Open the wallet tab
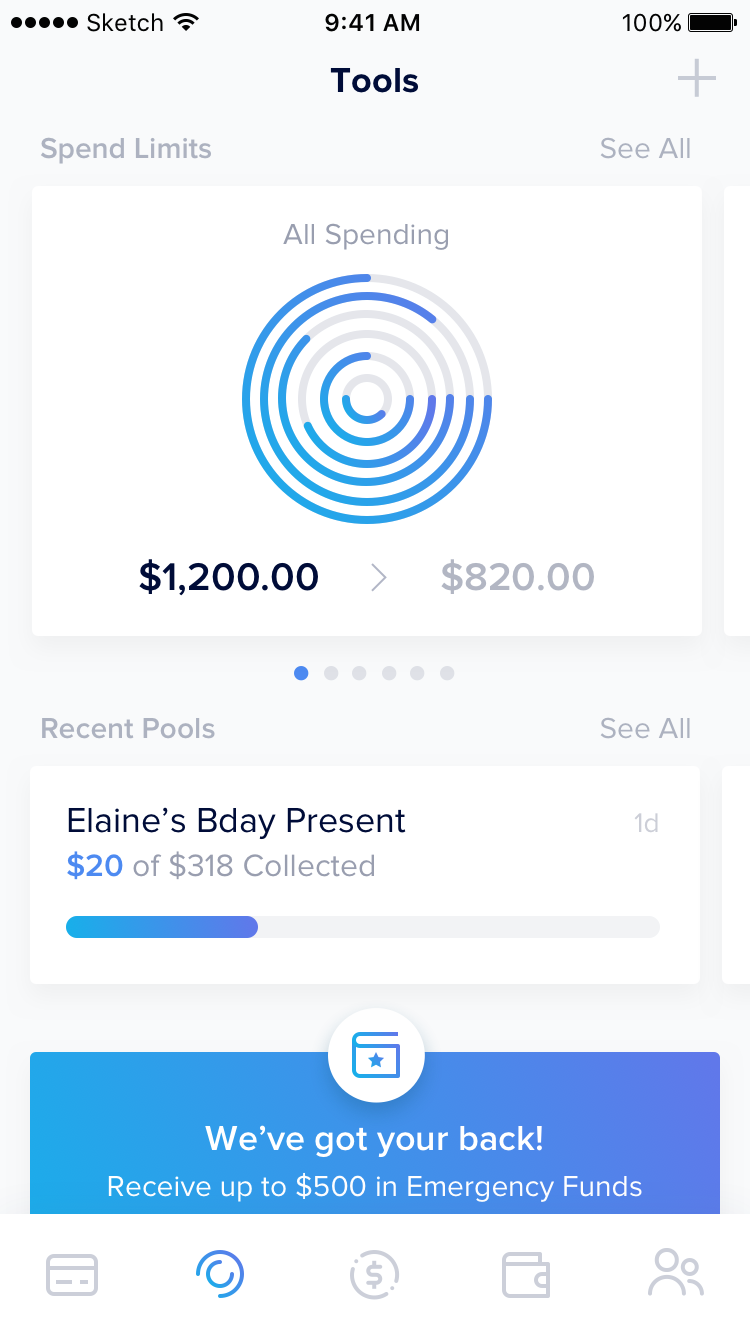 pos(526,1275)
